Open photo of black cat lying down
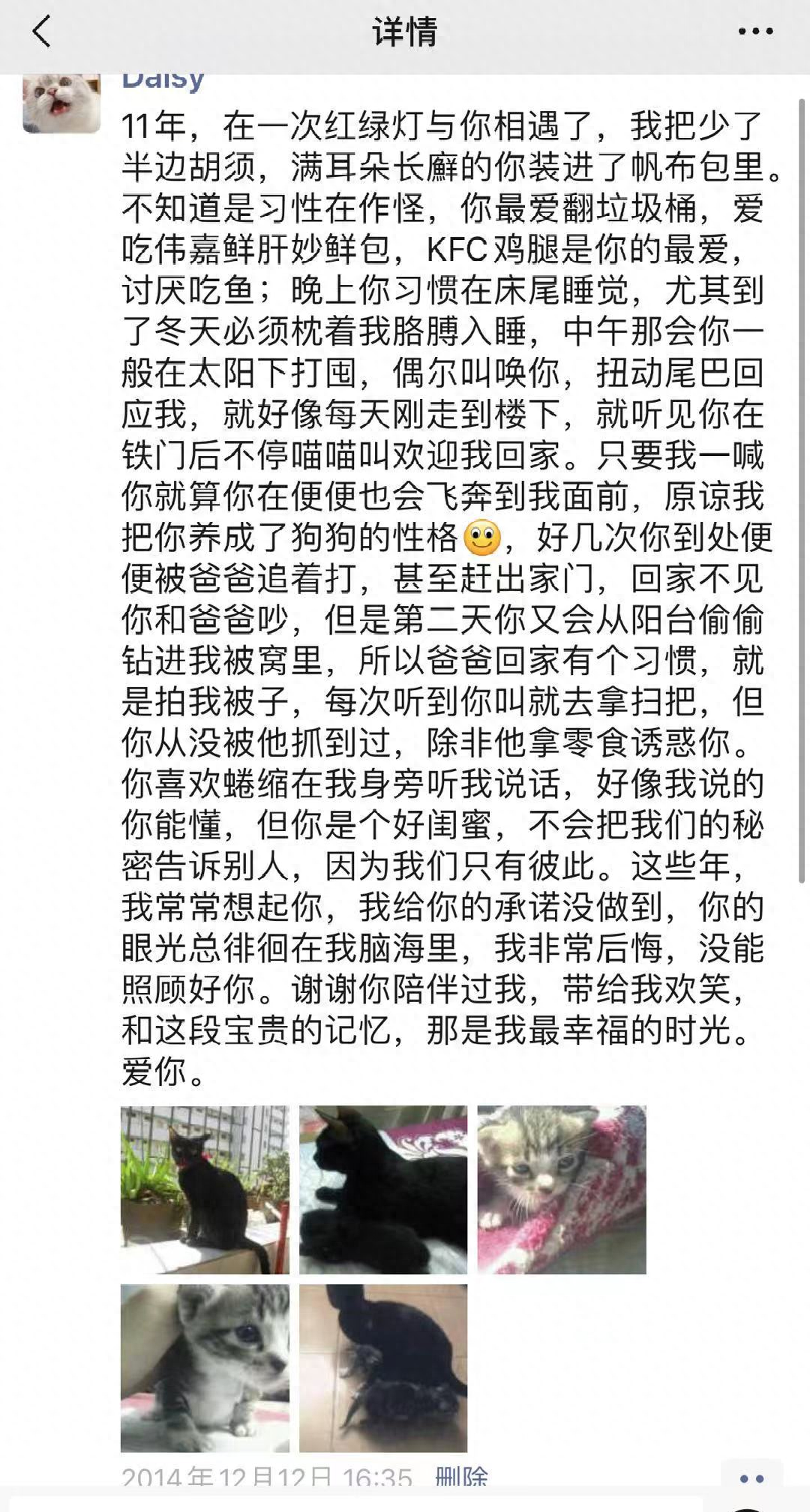 tap(383, 1189)
